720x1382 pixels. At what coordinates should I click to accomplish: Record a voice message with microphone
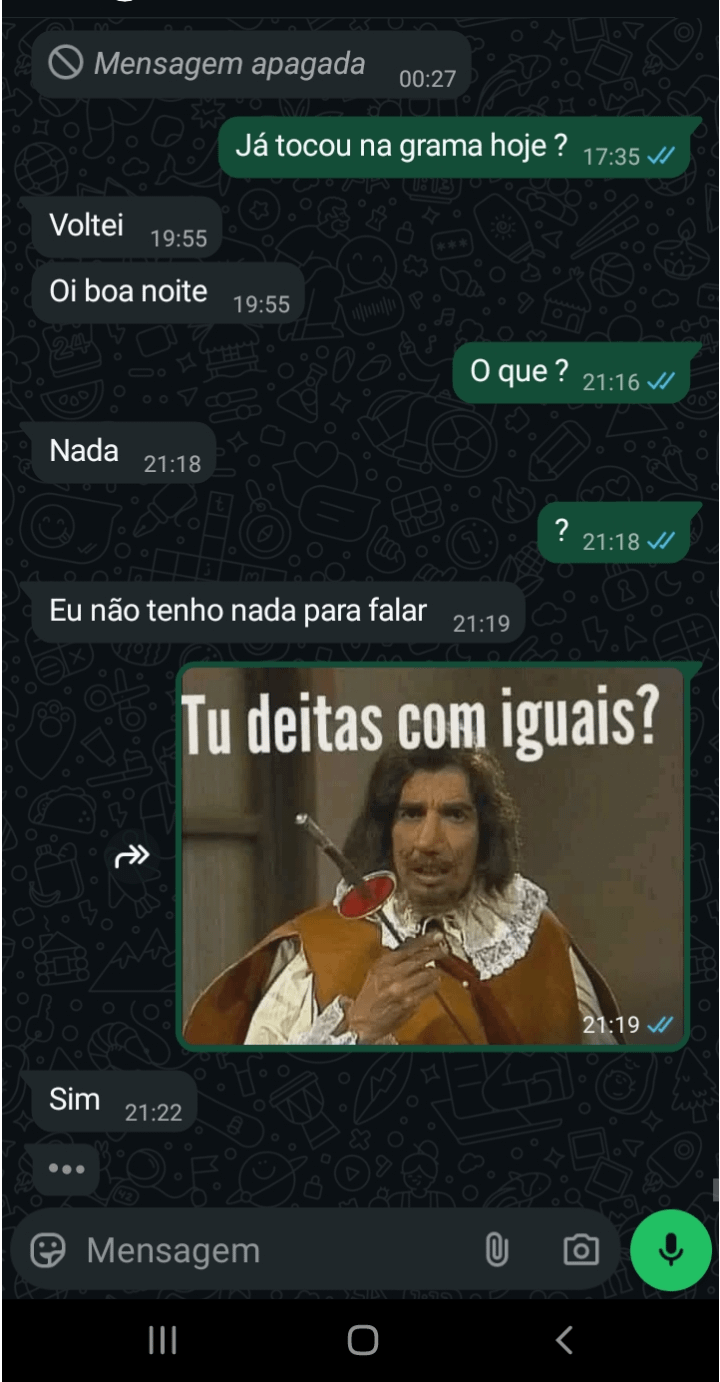pos(671,1250)
